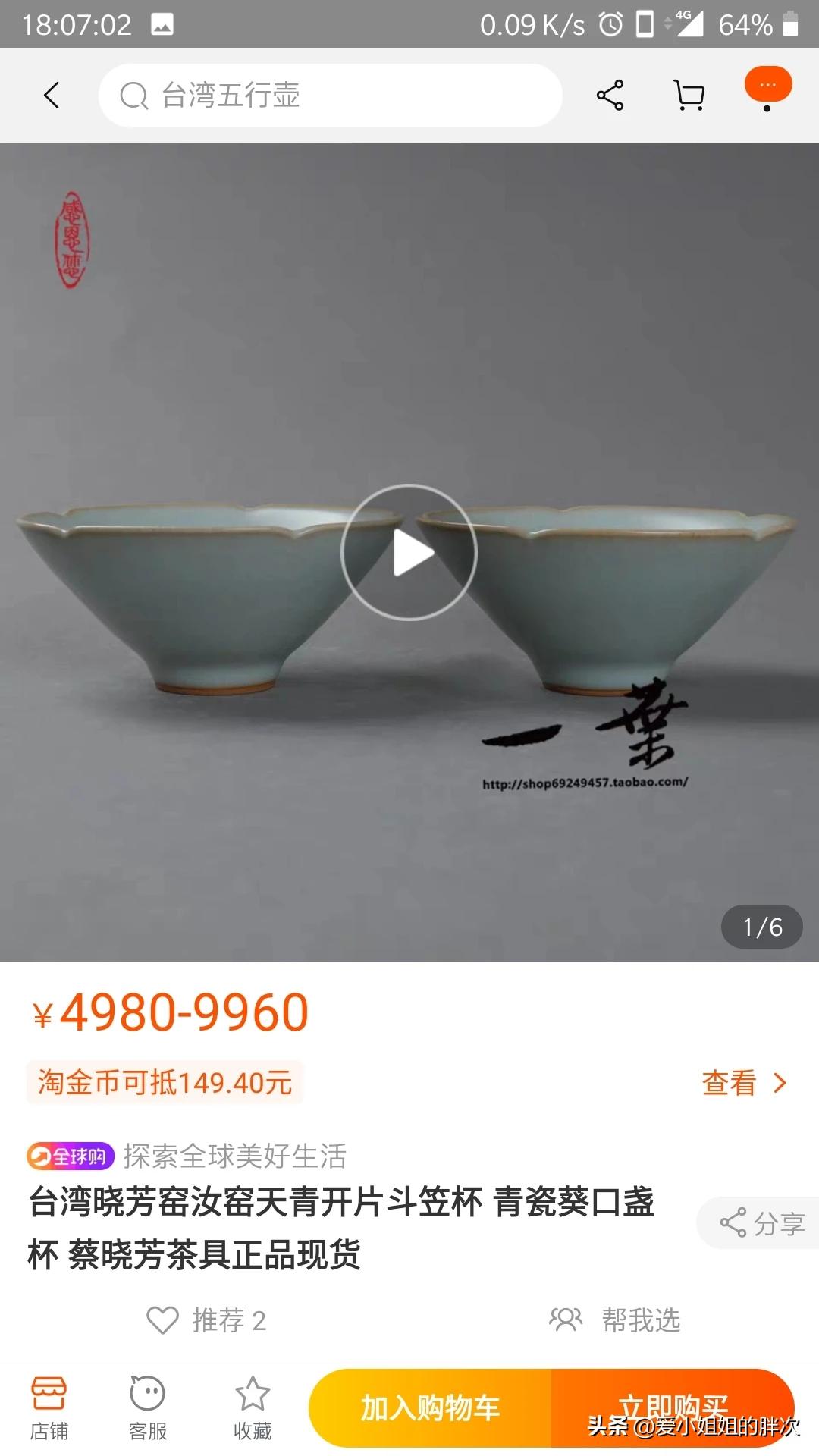Image resolution: width=819 pixels, height=1456 pixels.
Task: Contact 客服 customer service
Action: point(147,1409)
